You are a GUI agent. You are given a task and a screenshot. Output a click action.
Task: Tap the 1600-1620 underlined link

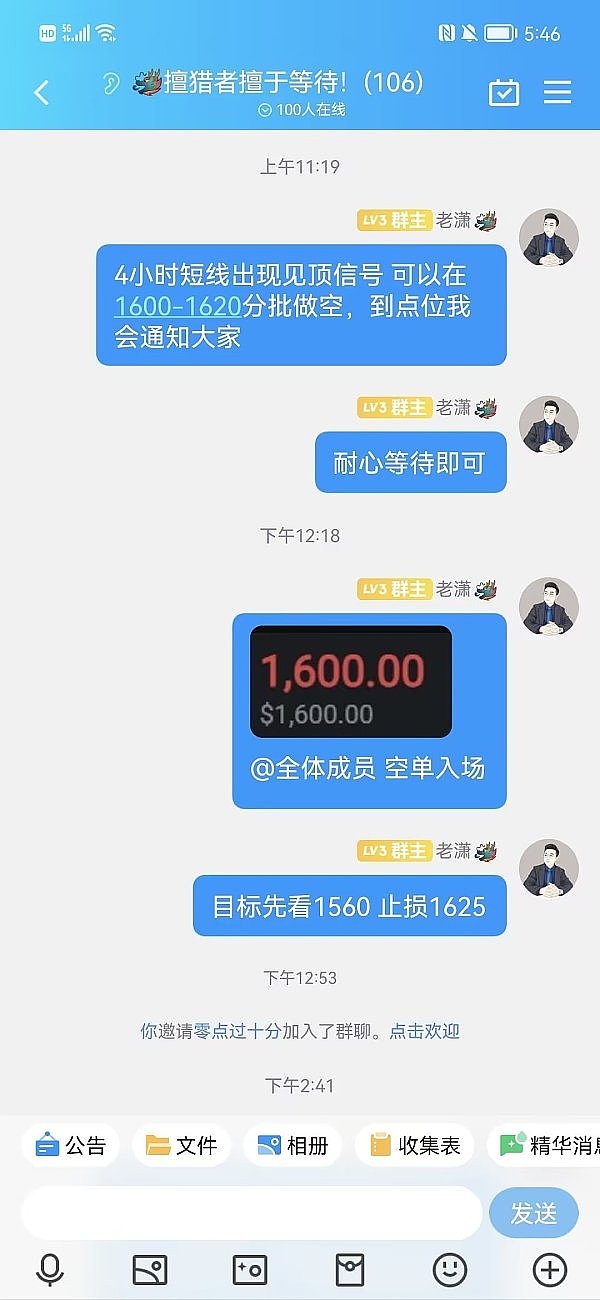tap(178, 306)
